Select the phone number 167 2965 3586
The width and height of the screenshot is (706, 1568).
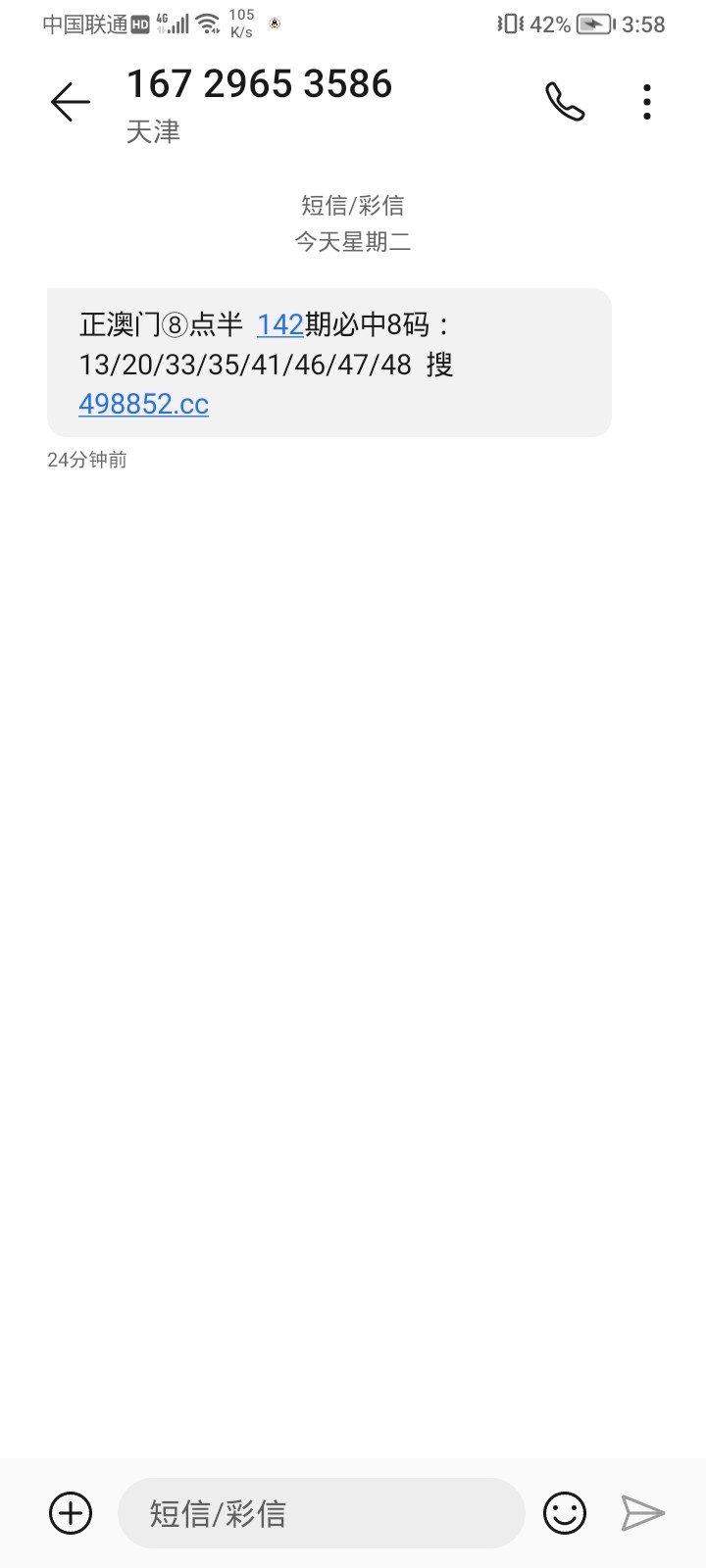[x=260, y=83]
